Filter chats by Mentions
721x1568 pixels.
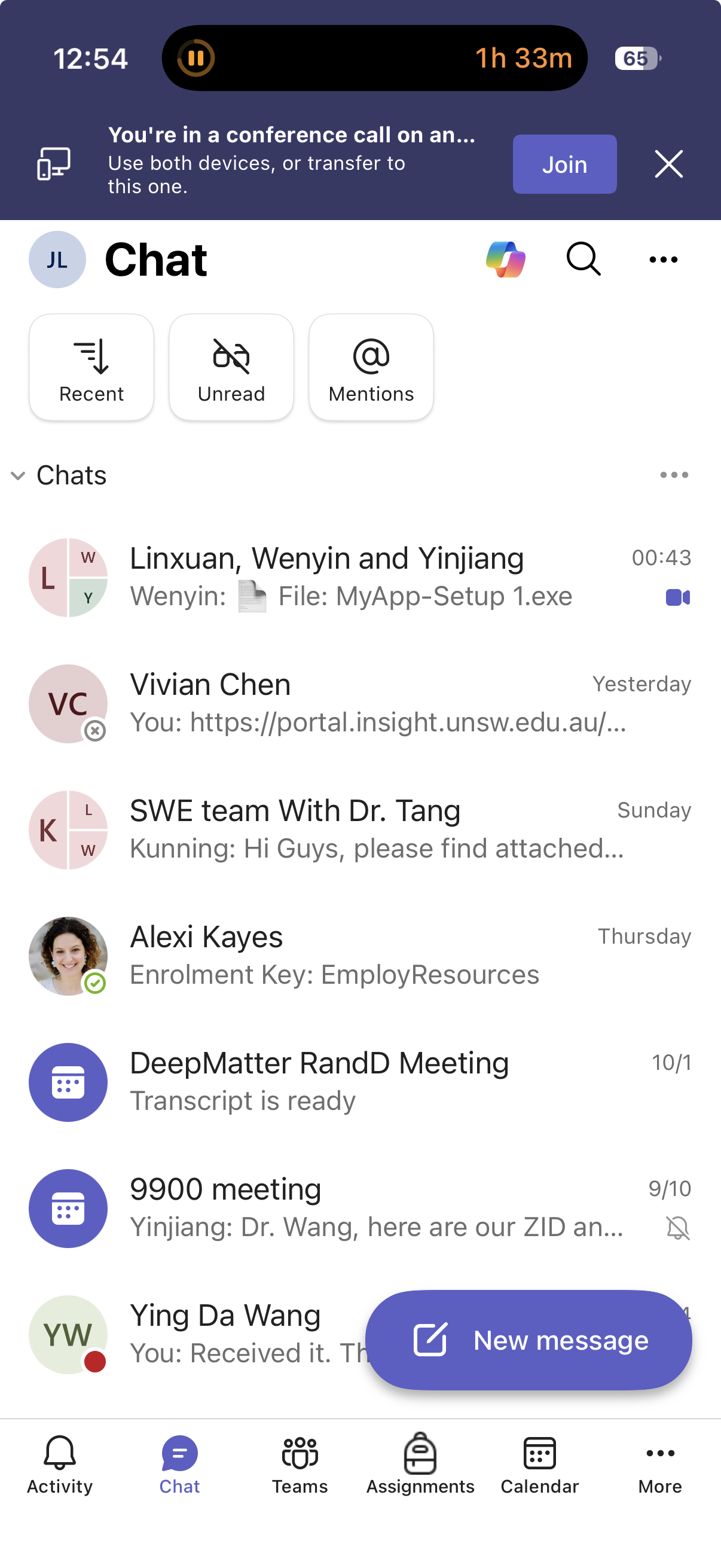coord(371,367)
